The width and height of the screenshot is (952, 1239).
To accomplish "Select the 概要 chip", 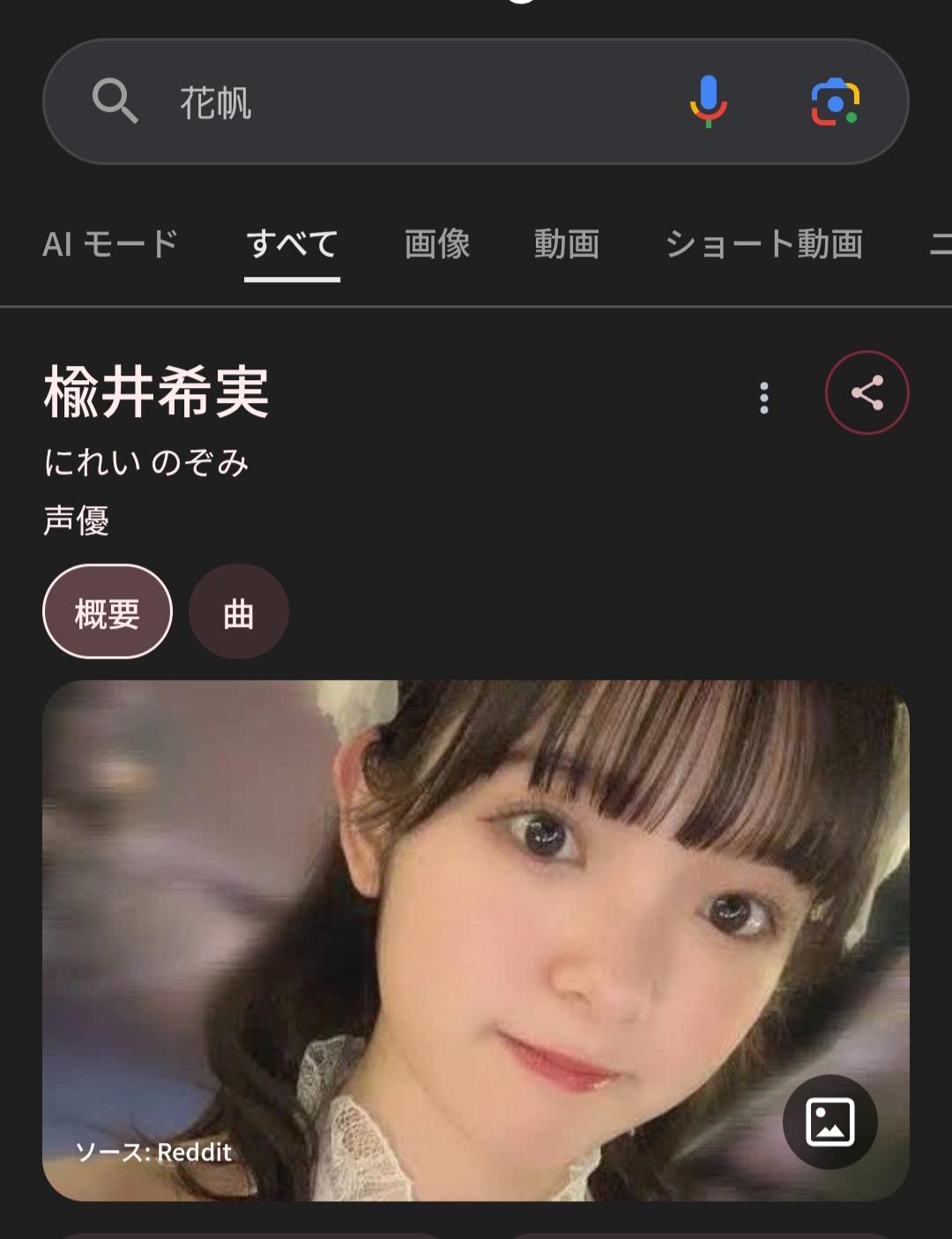I will point(108,612).
